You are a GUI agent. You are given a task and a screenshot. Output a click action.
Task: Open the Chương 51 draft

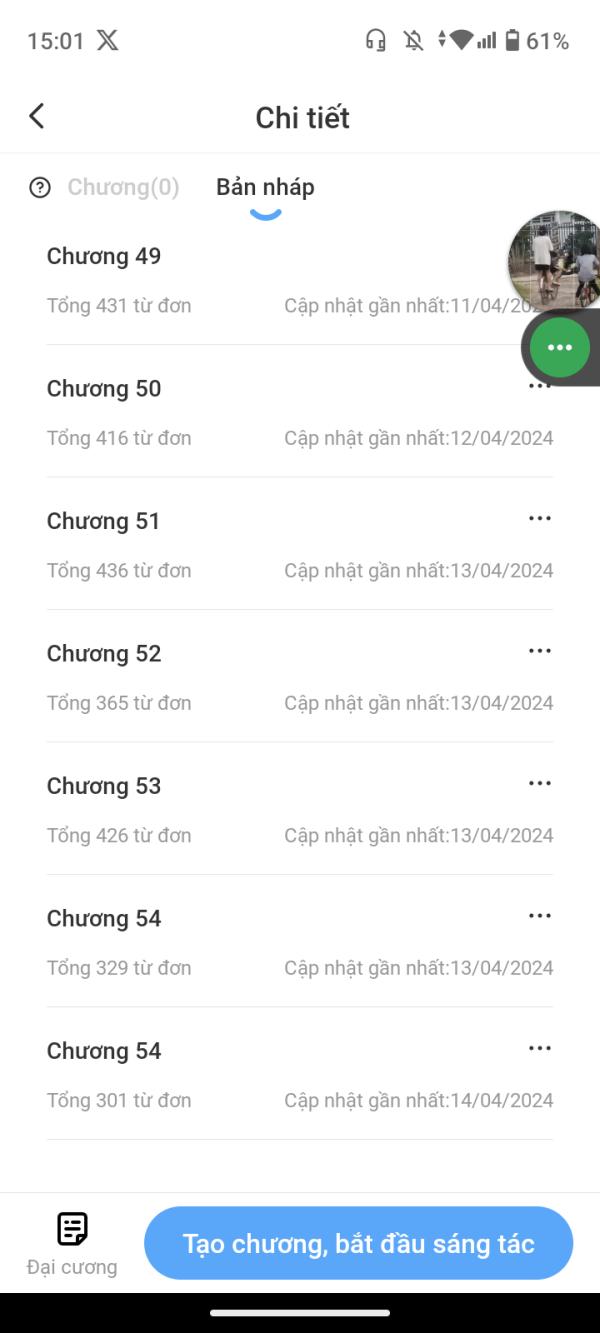[x=104, y=521]
